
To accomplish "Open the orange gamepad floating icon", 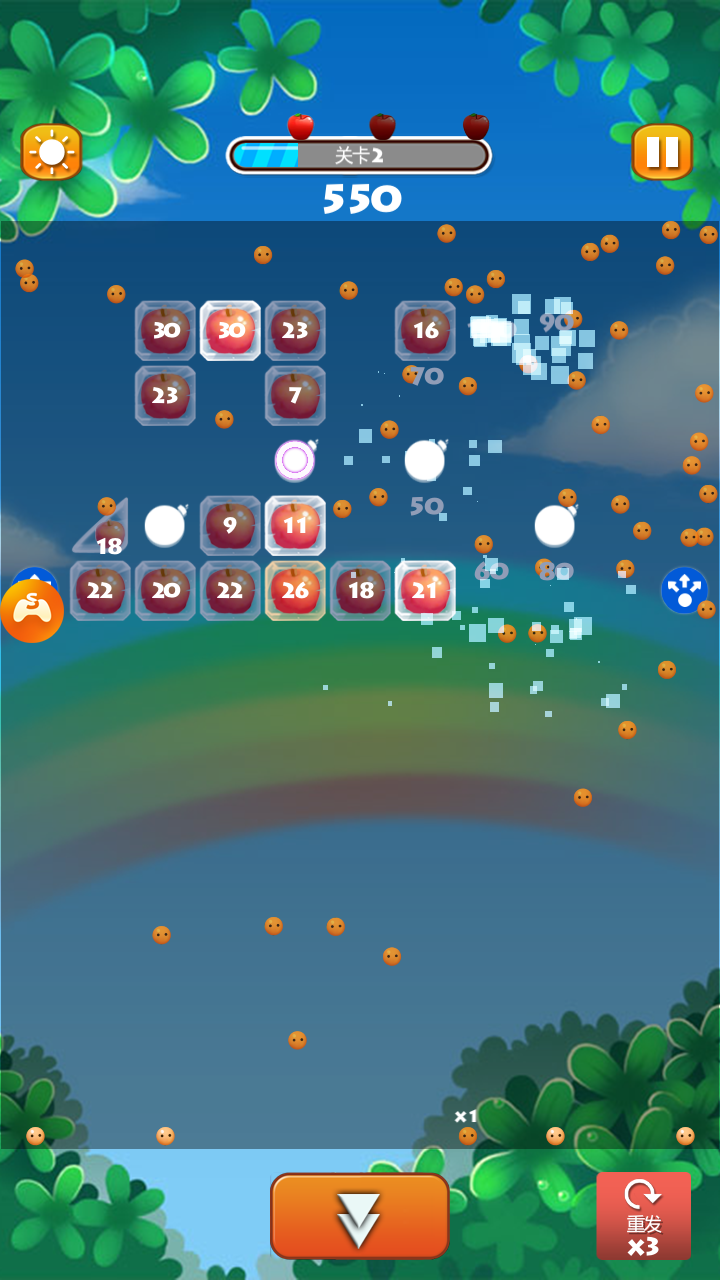I will 31,611.
